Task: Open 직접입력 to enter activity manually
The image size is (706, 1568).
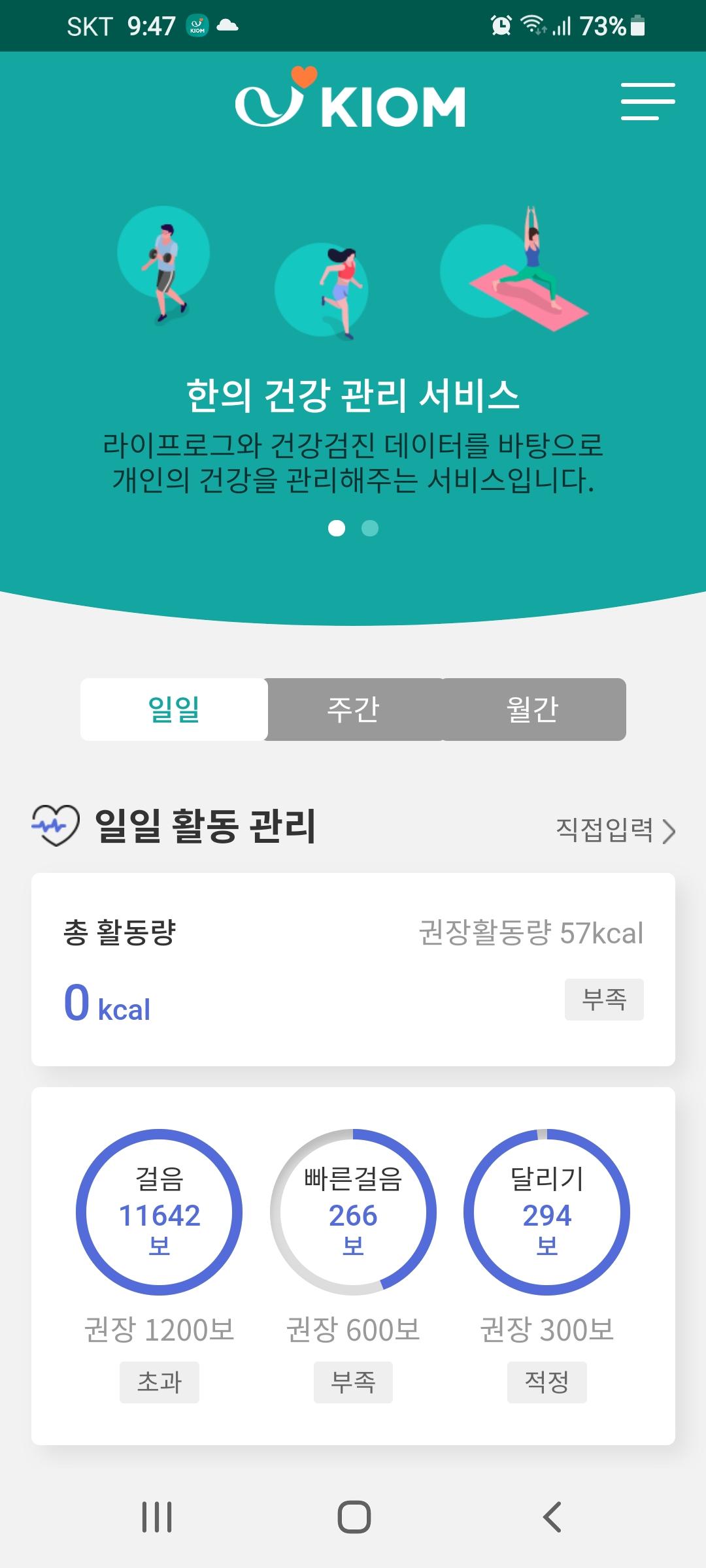Action: point(614,830)
